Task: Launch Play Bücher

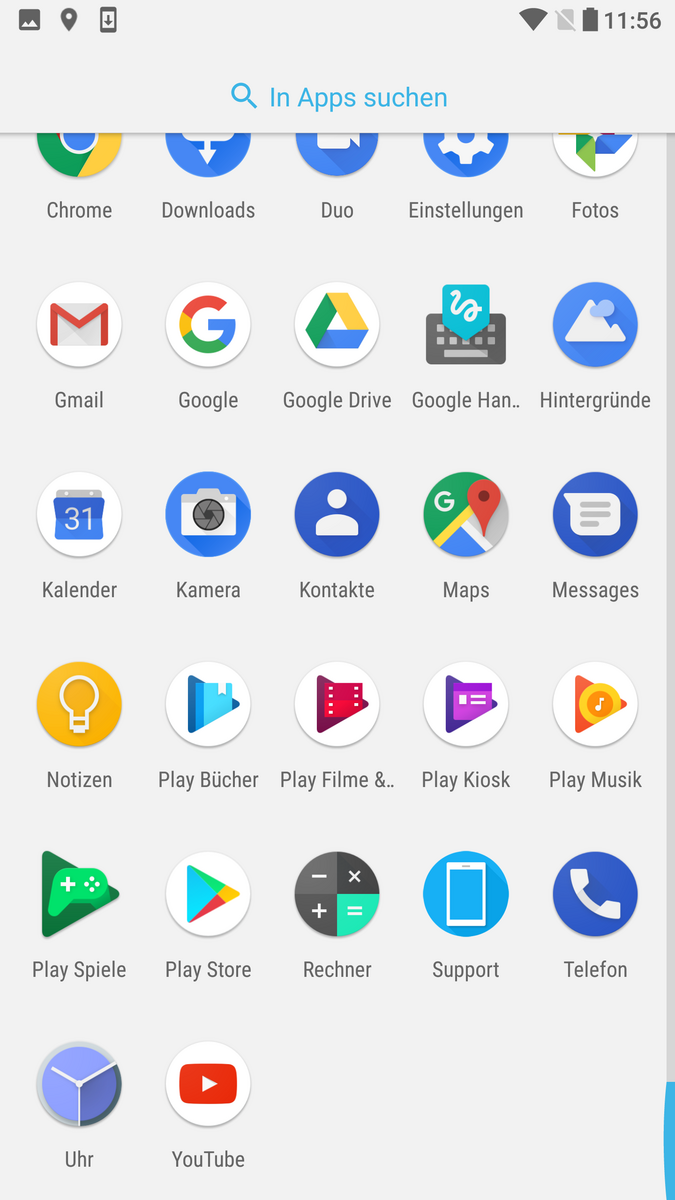Action: click(x=208, y=706)
